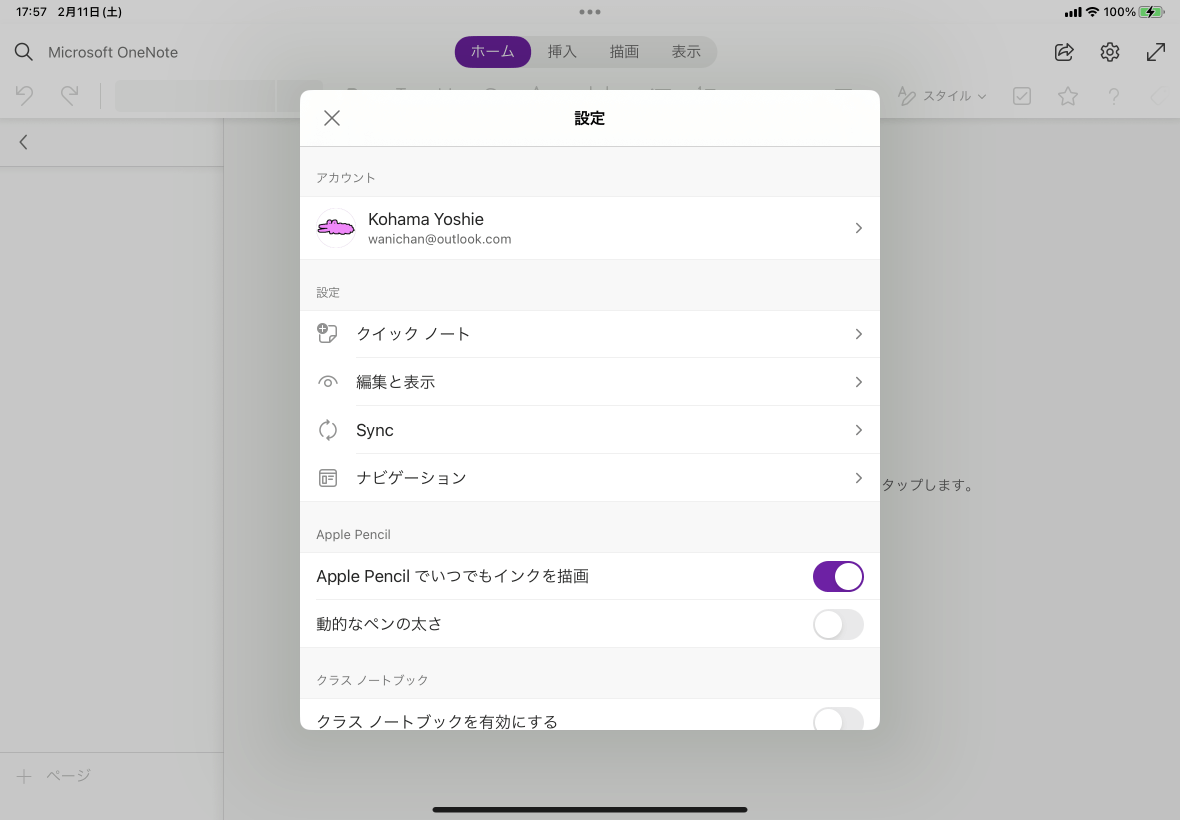The image size is (1180, 820).
Task: Enable 動的なペンの太さ
Action: pos(837,624)
